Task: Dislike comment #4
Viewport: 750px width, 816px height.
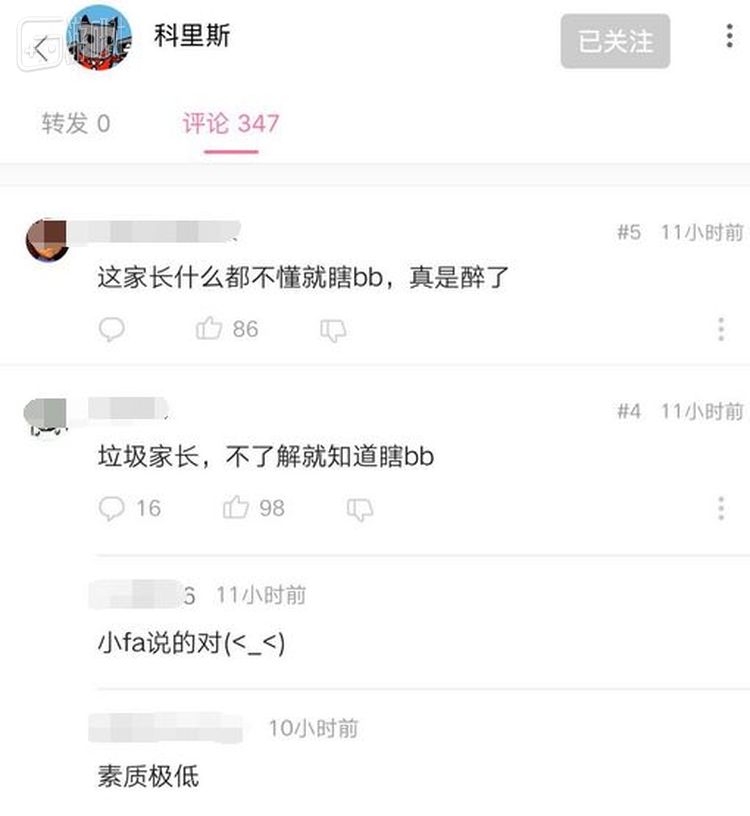Action: pyautogui.click(x=360, y=509)
